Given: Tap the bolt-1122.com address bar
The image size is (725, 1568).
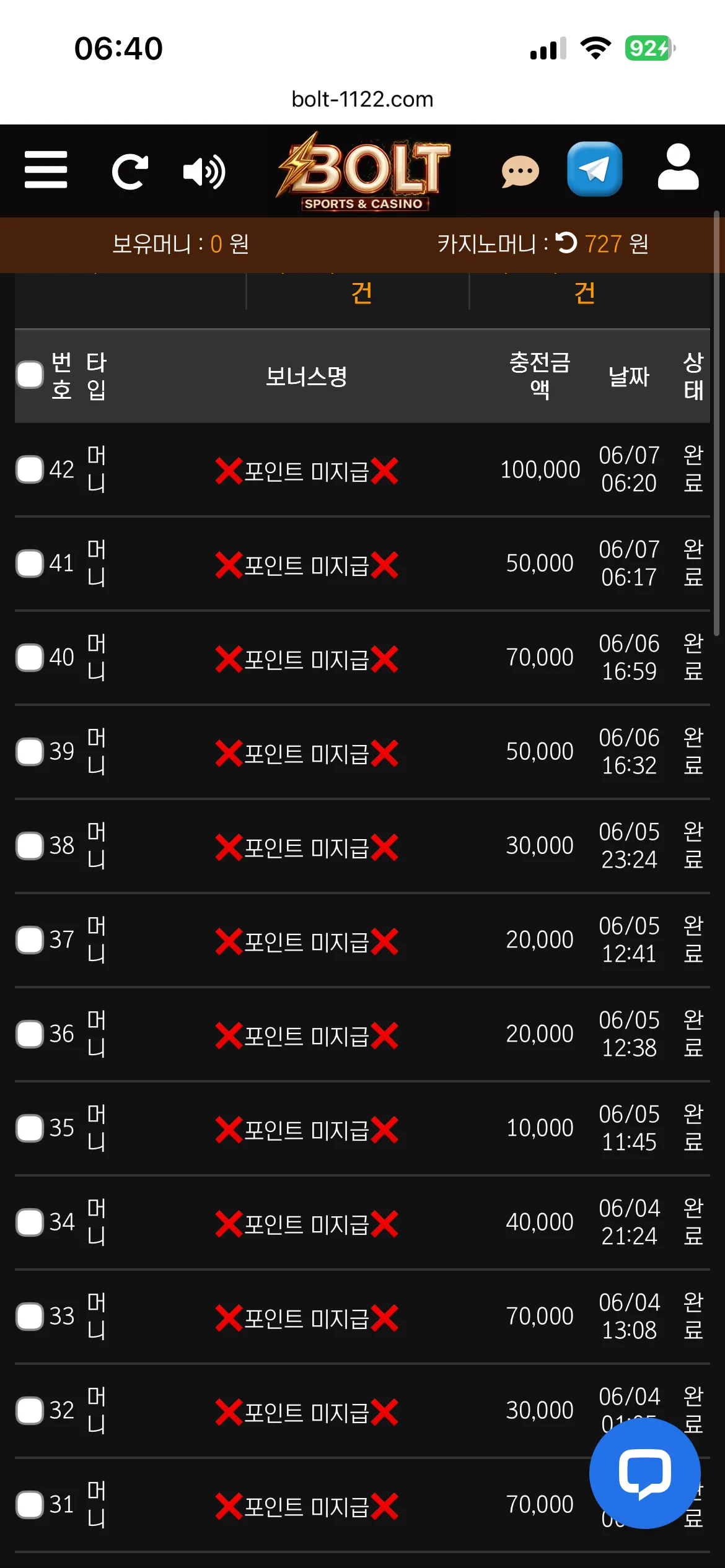Looking at the screenshot, I should point(362,99).
